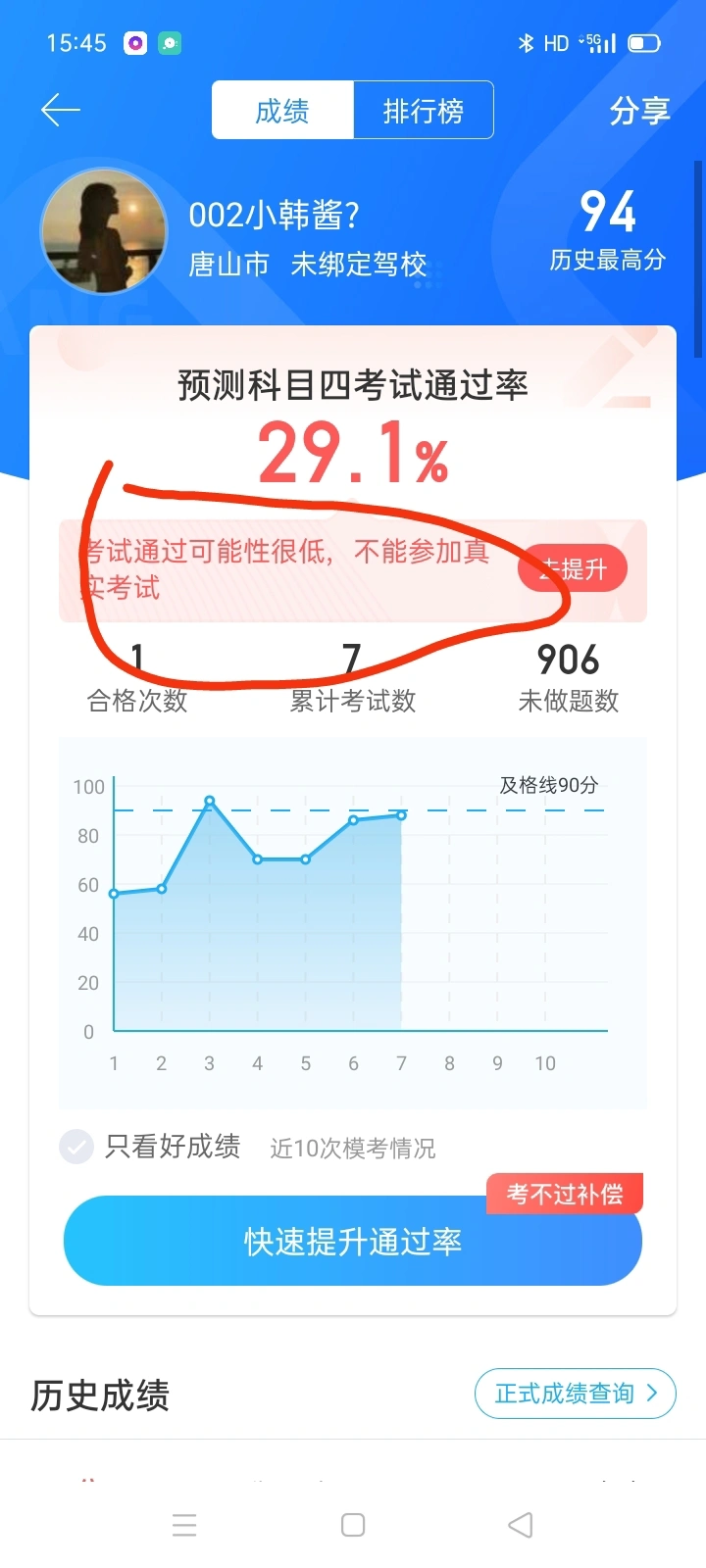This screenshot has height=1568, width=706.
Task: Go back with the top-left arrow
Action: [60, 111]
